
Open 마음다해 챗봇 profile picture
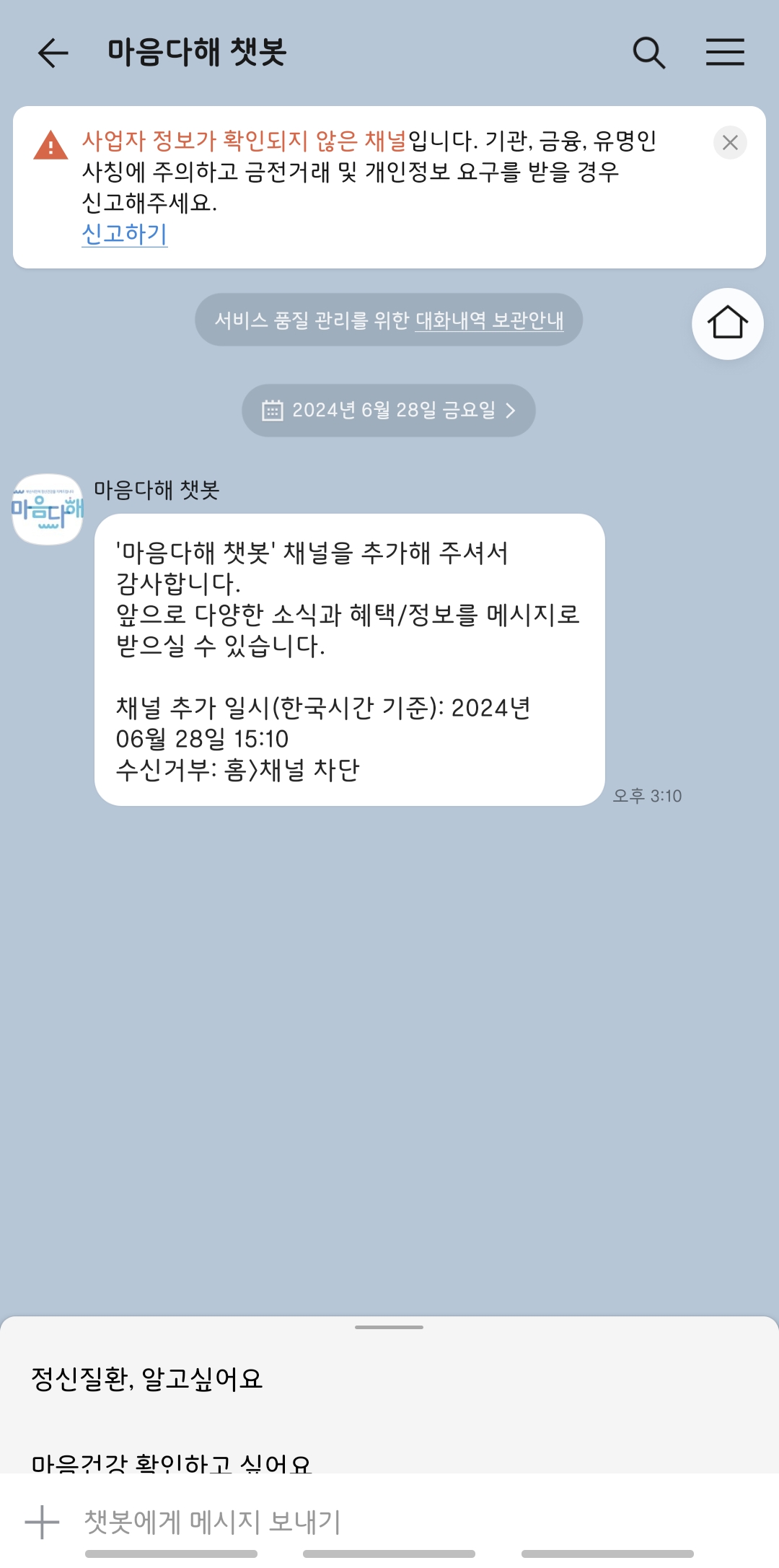point(48,509)
